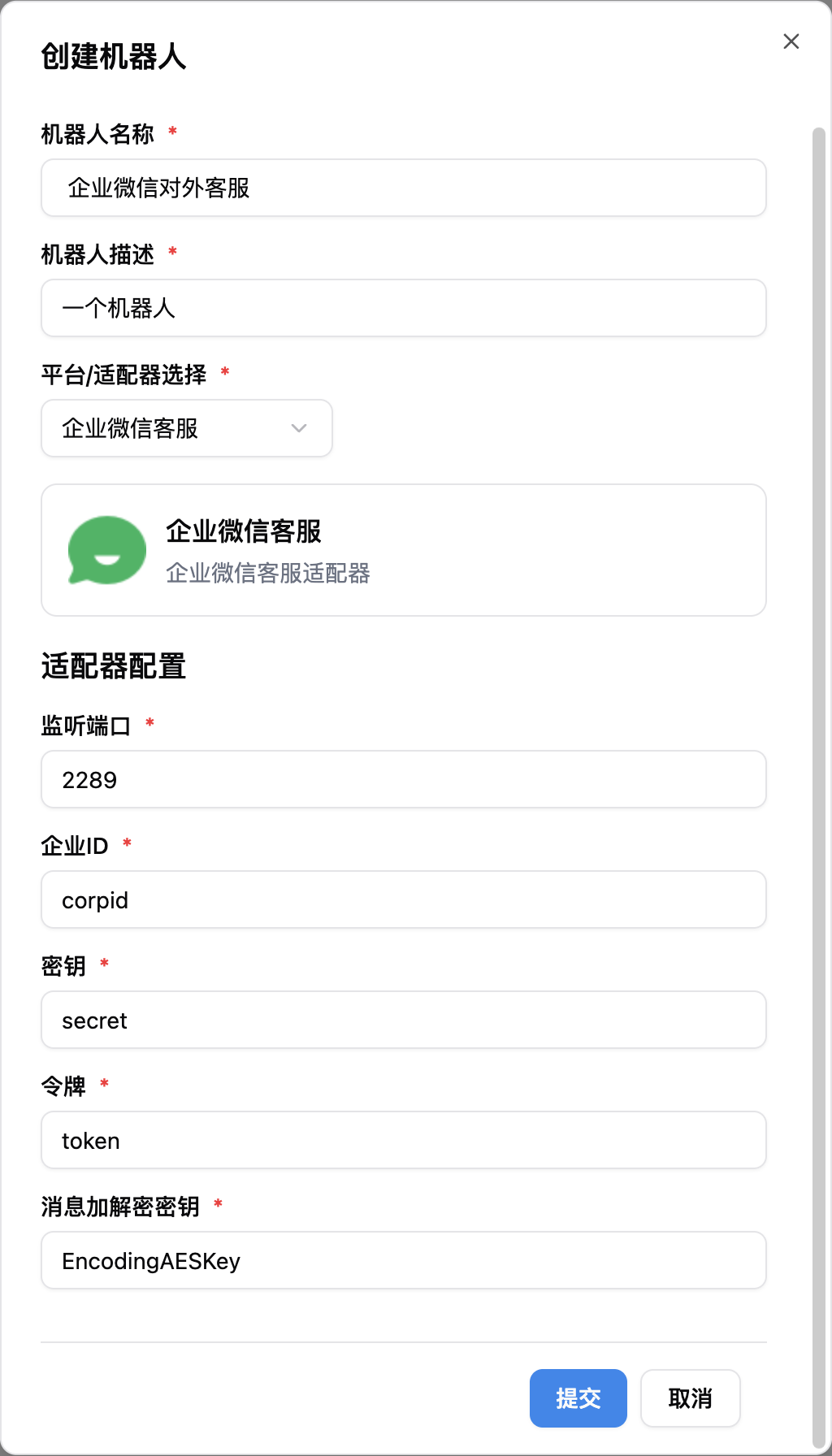The height and width of the screenshot is (1456, 832).
Task: Click the red asterisk beside 机器人名称
Action: click(x=173, y=130)
